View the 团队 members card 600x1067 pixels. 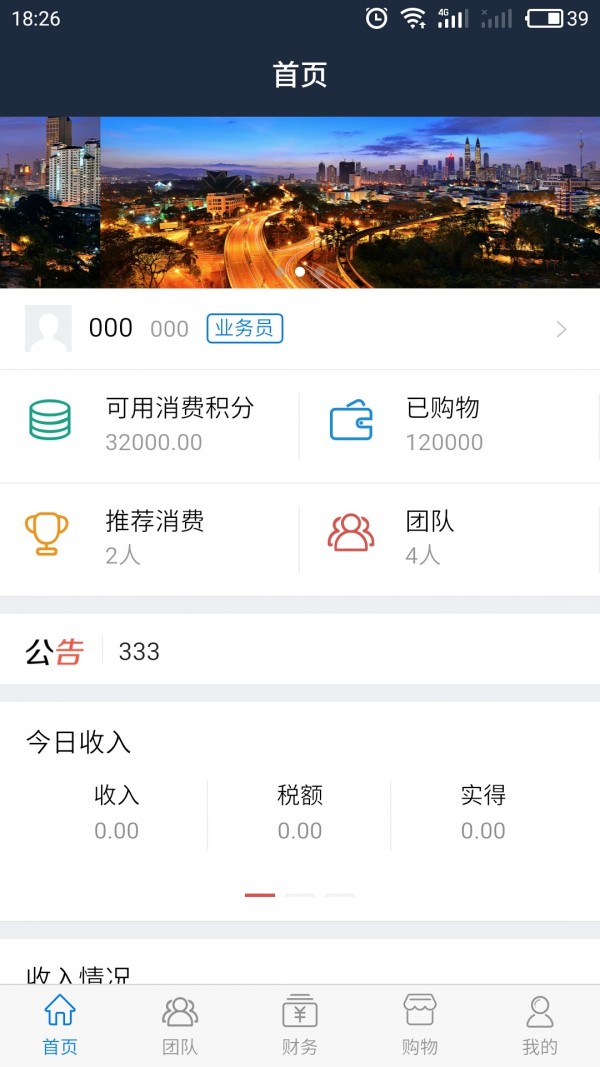pos(448,536)
